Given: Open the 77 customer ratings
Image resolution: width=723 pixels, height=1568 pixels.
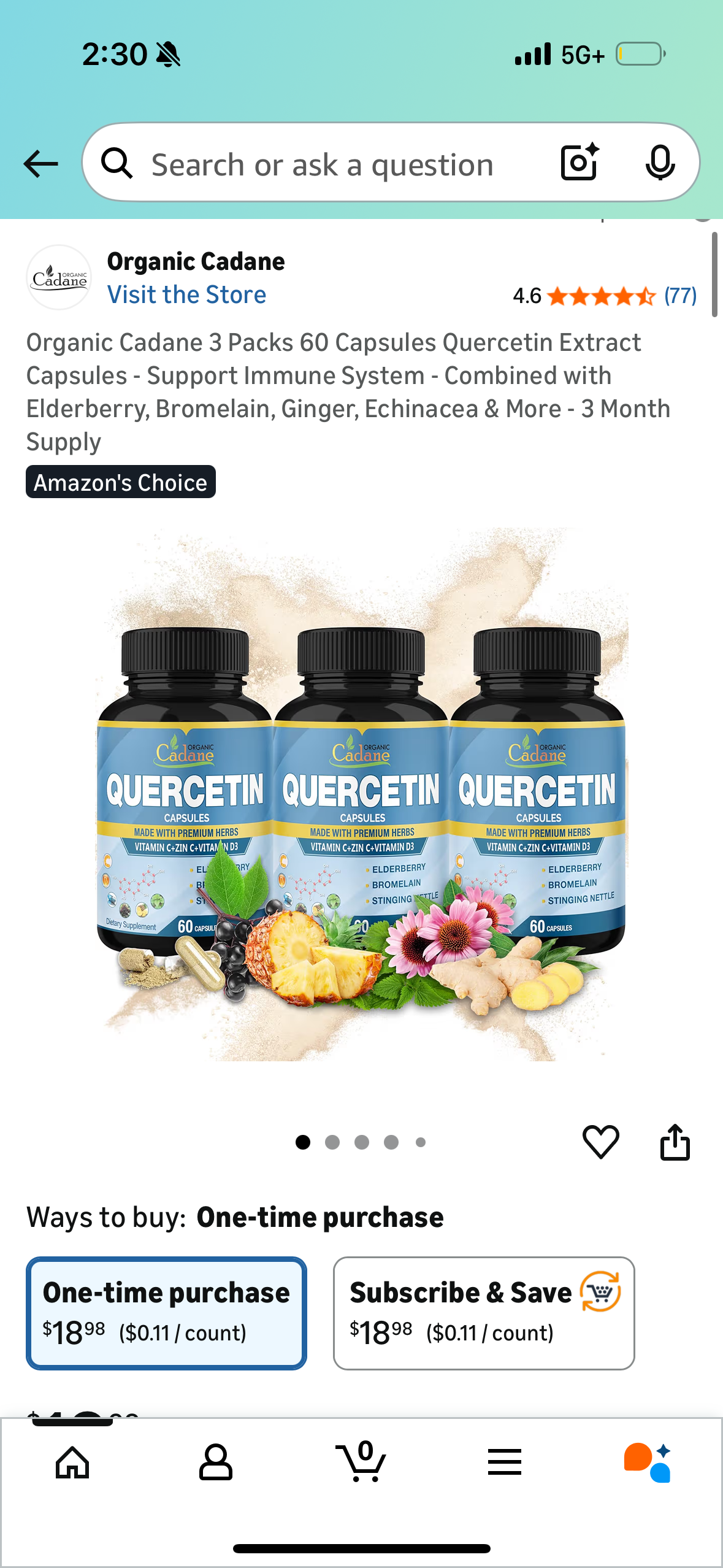Looking at the screenshot, I should point(680,296).
